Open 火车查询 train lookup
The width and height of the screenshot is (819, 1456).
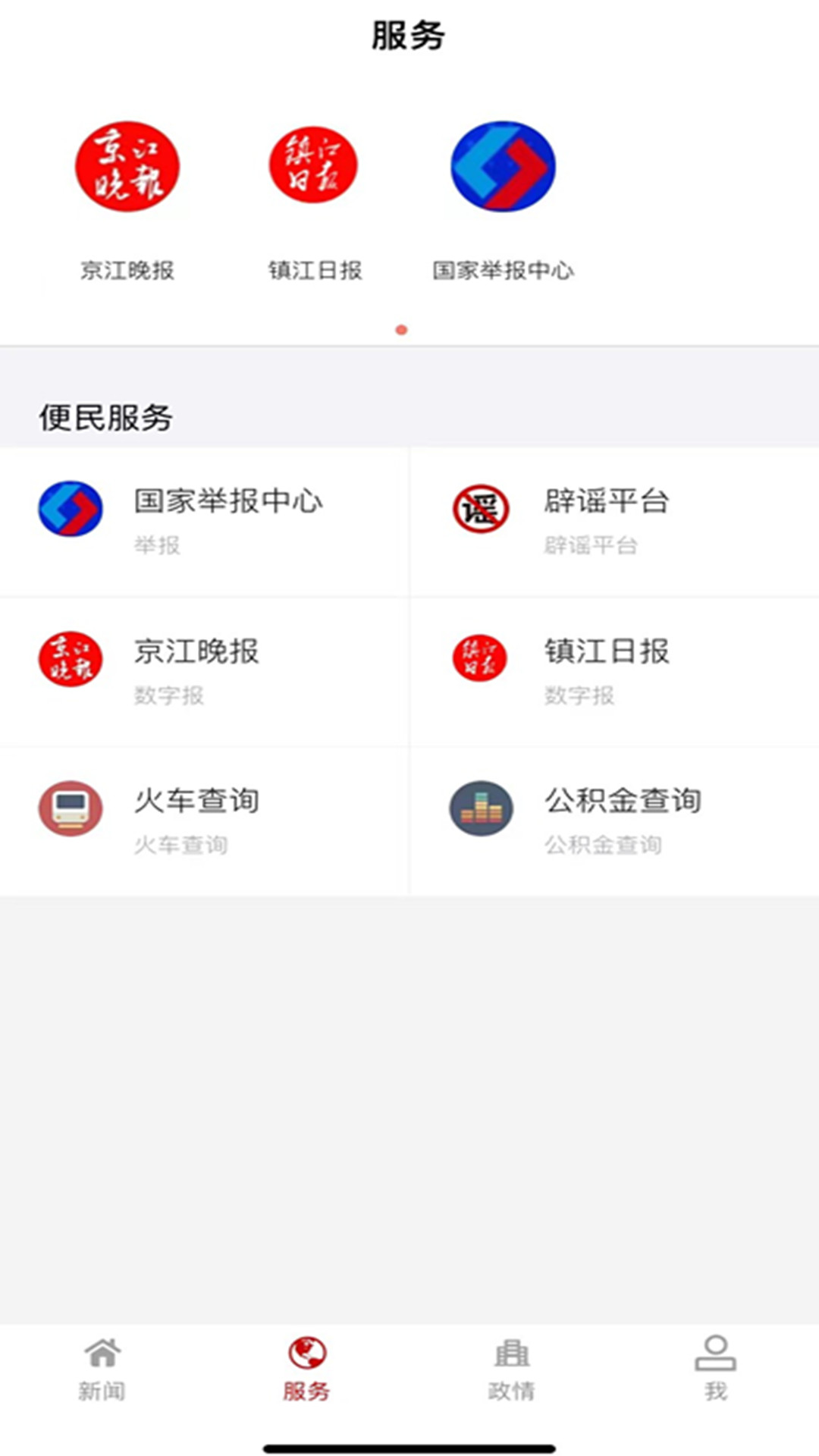click(x=205, y=819)
